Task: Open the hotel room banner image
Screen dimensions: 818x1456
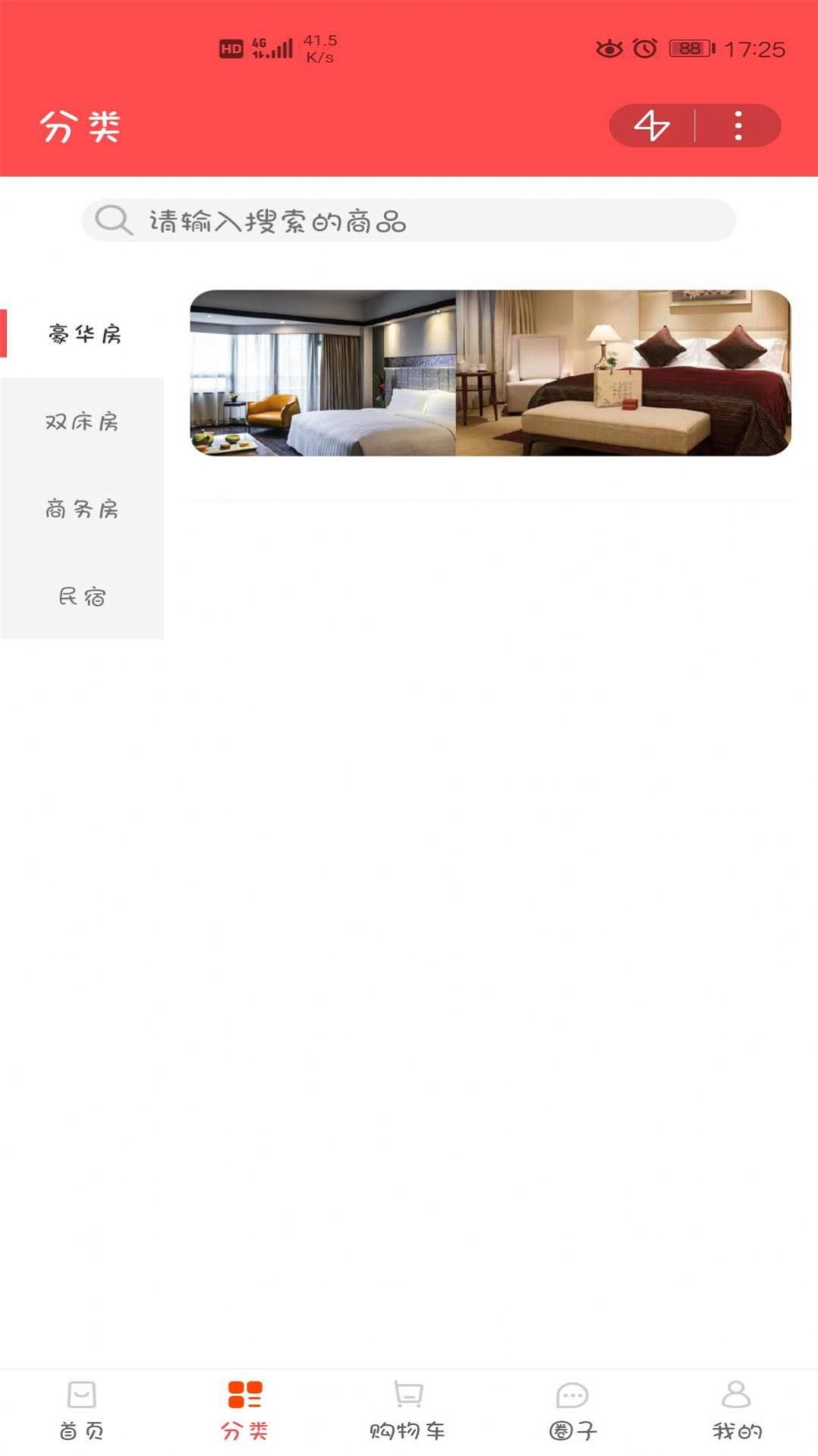Action: coord(490,373)
